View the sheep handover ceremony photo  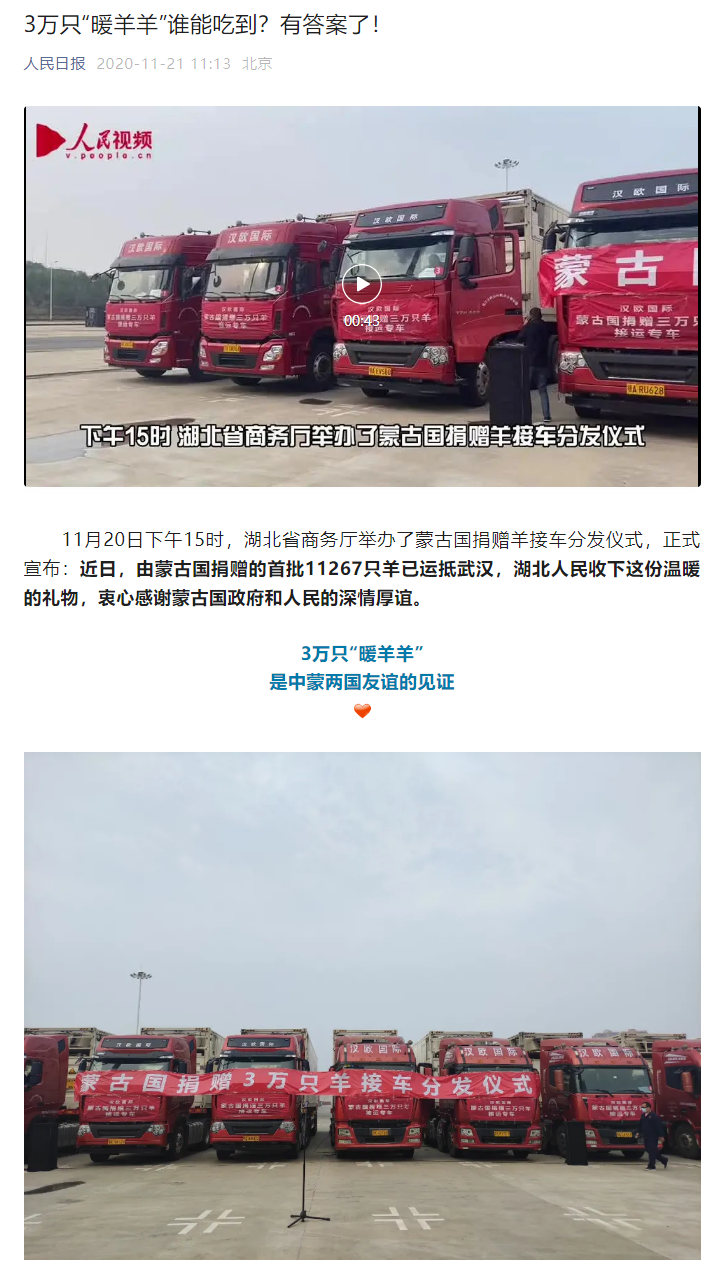pos(362,1005)
